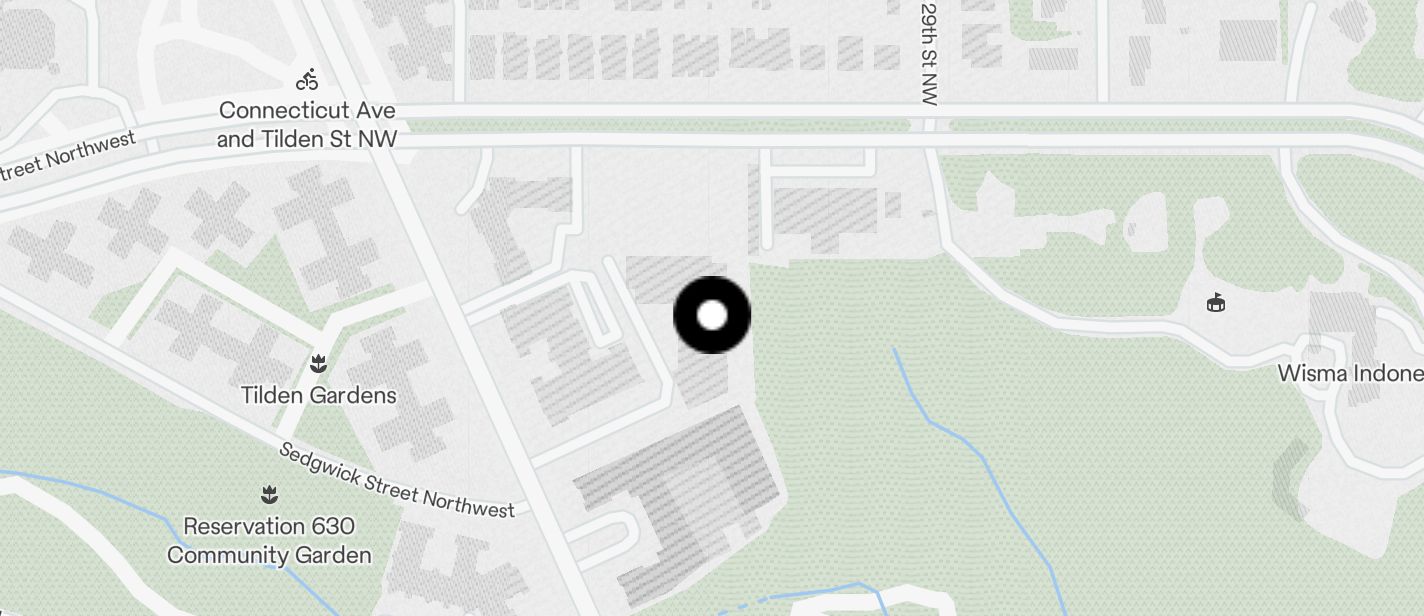The image size is (1424, 616).
Task: Select the Connecticut Ave and Tilden St bike station
Action: [307, 80]
